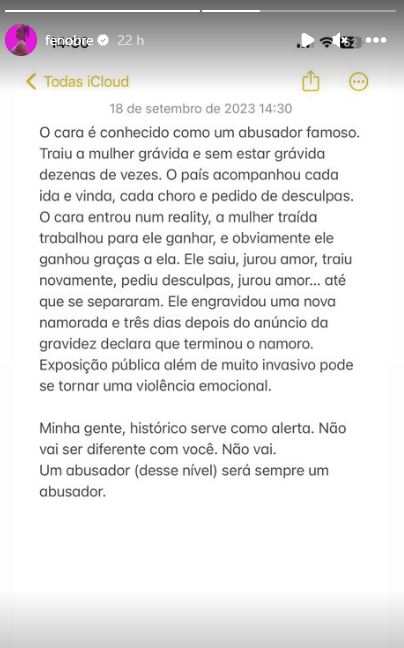Tap the fenobre username
404x648 pixels.
point(69,40)
